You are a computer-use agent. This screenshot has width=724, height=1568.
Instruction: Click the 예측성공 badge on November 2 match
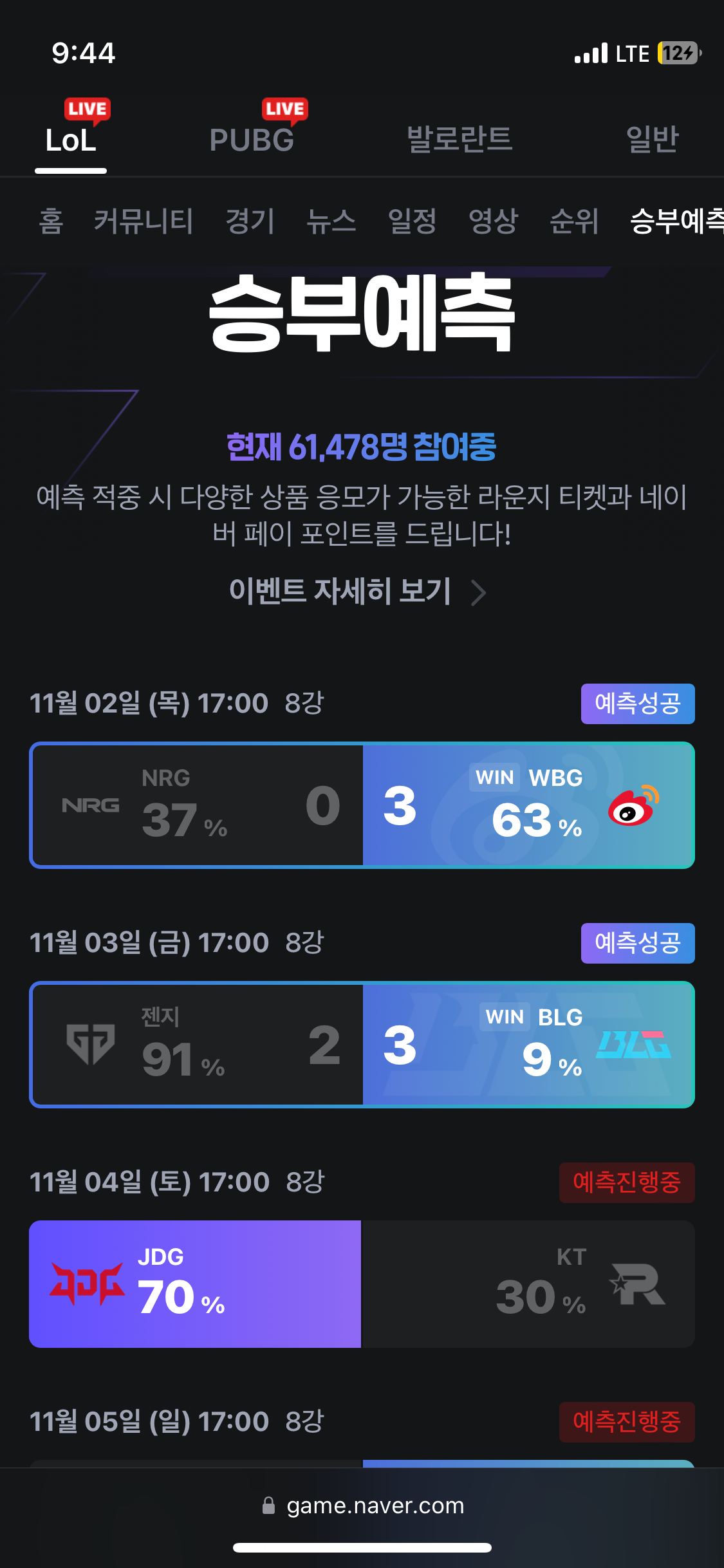[637, 704]
